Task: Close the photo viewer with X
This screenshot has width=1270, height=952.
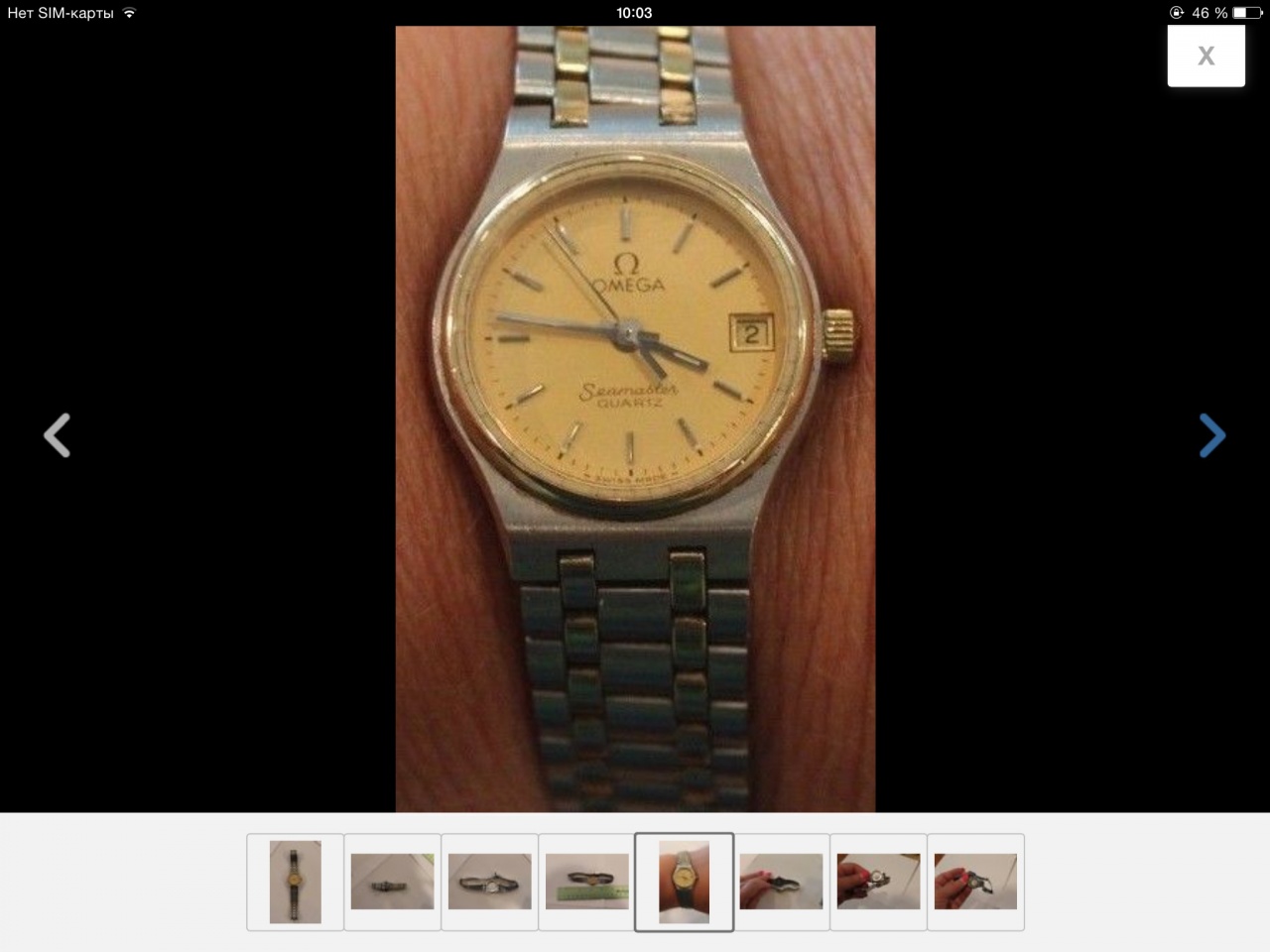Action: click(x=1206, y=57)
